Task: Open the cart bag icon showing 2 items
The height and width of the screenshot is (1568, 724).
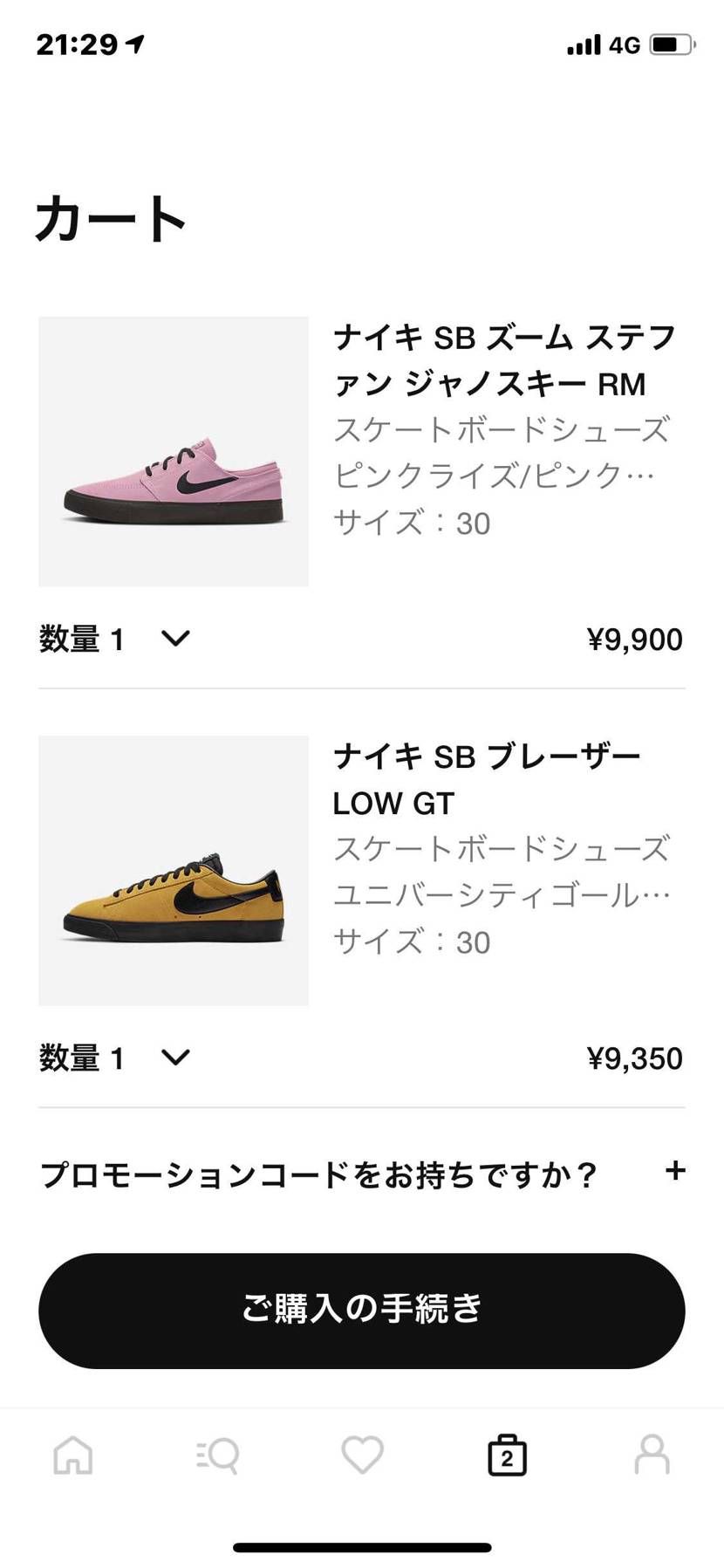Action: [x=507, y=1455]
